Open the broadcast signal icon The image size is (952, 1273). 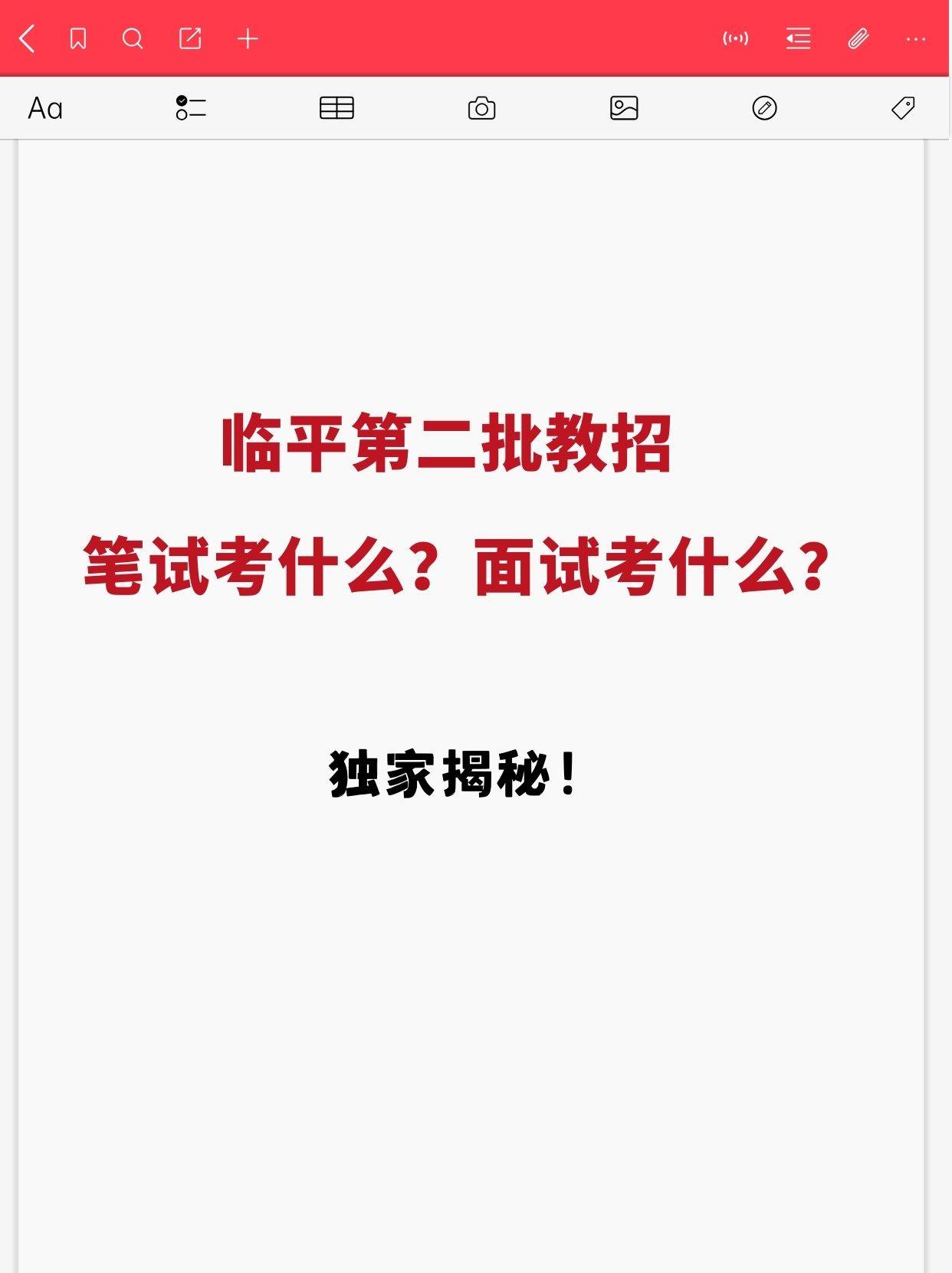pos(735,38)
